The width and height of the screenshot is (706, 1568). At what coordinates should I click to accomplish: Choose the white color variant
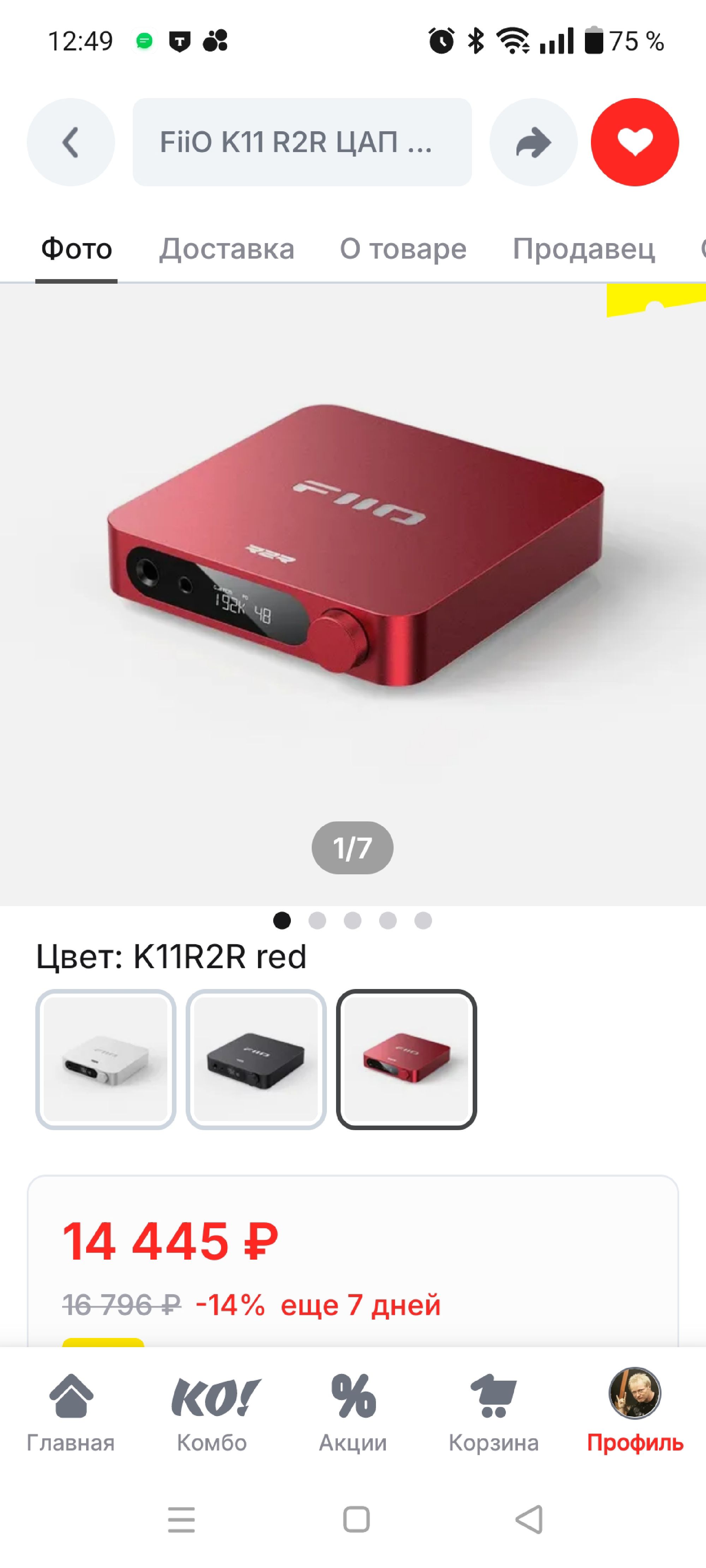pyautogui.click(x=106, y=1059)
